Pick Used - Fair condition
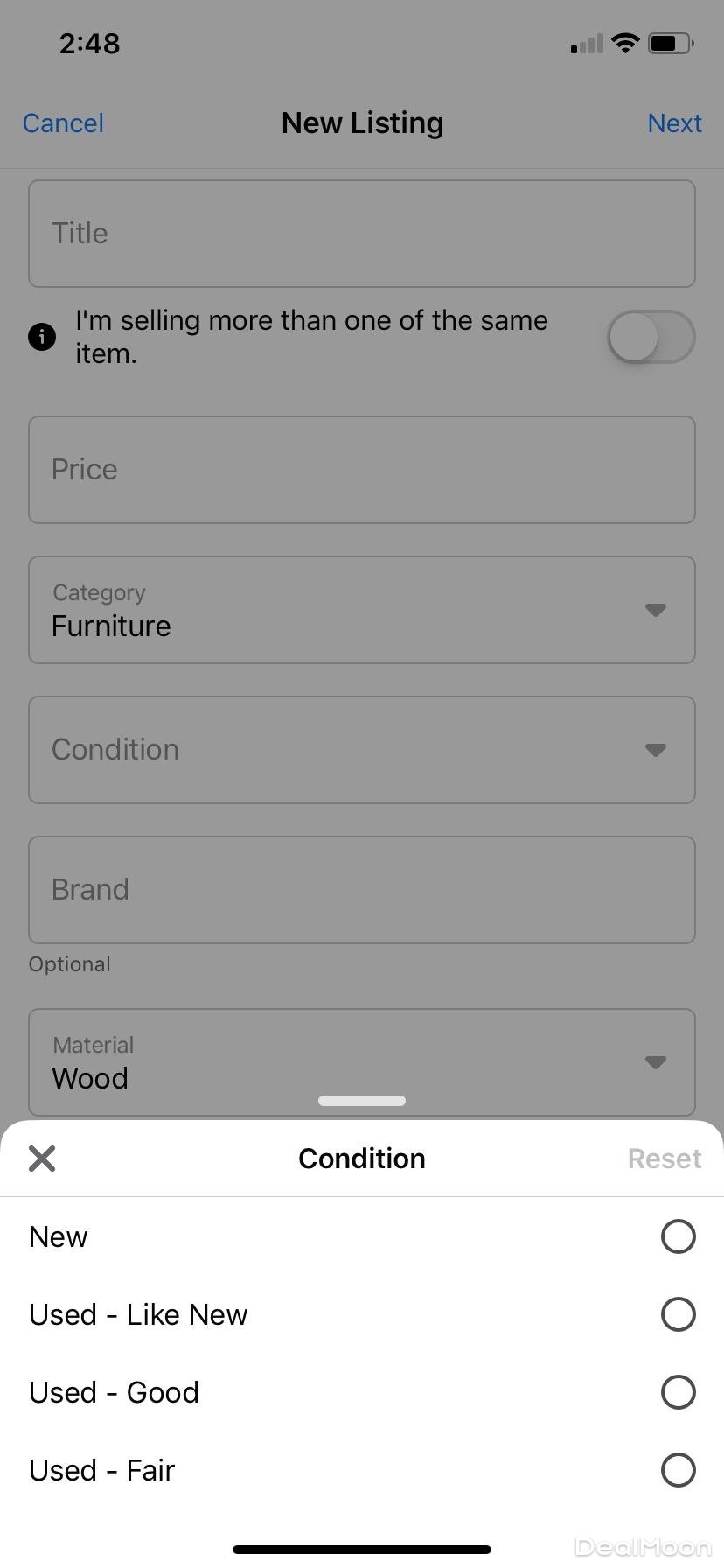724x1568 pixels. pyautogui.click(x=678, y=1470)
